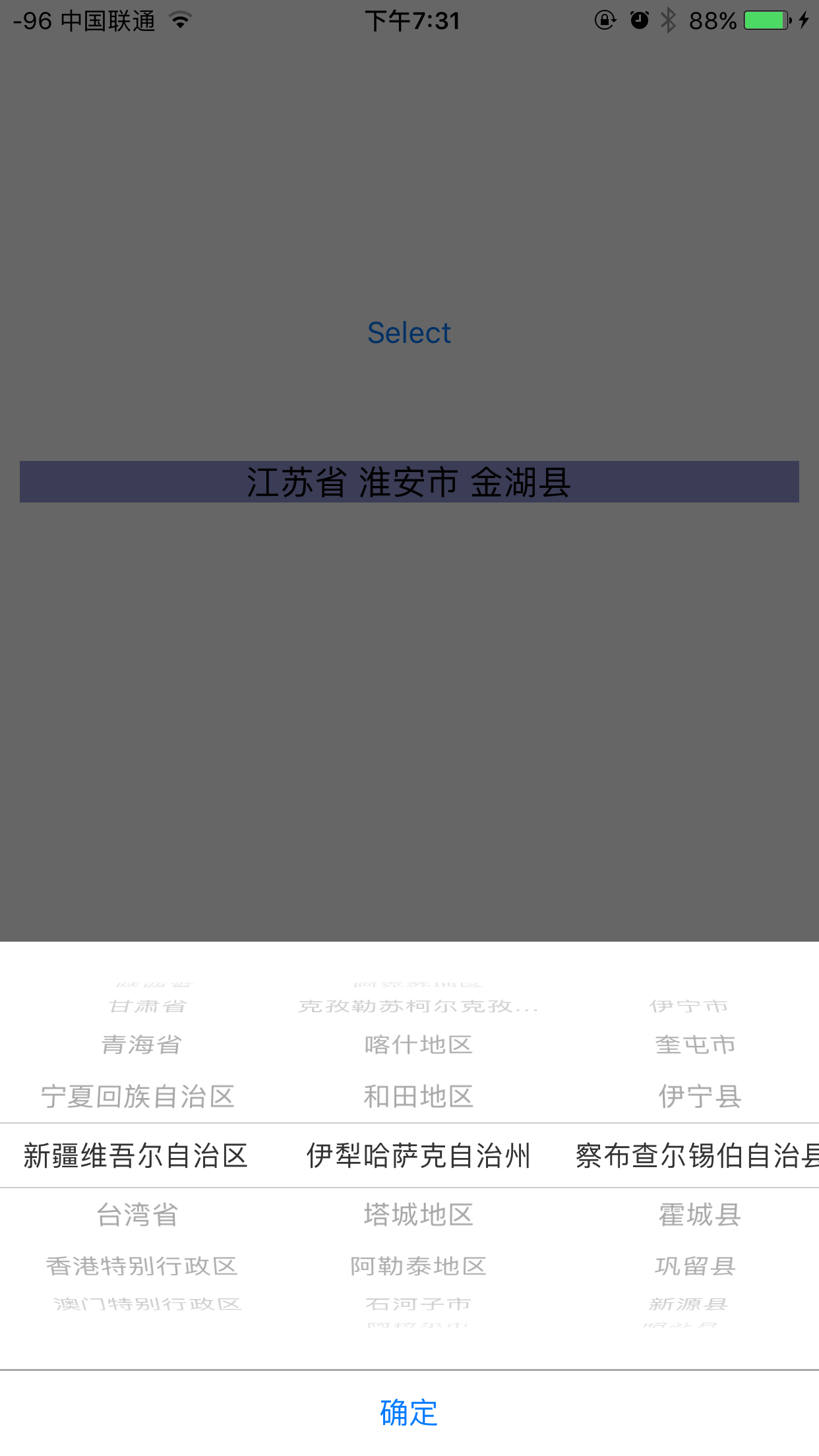Confirm the selection with 确定

coord(409,1412)
